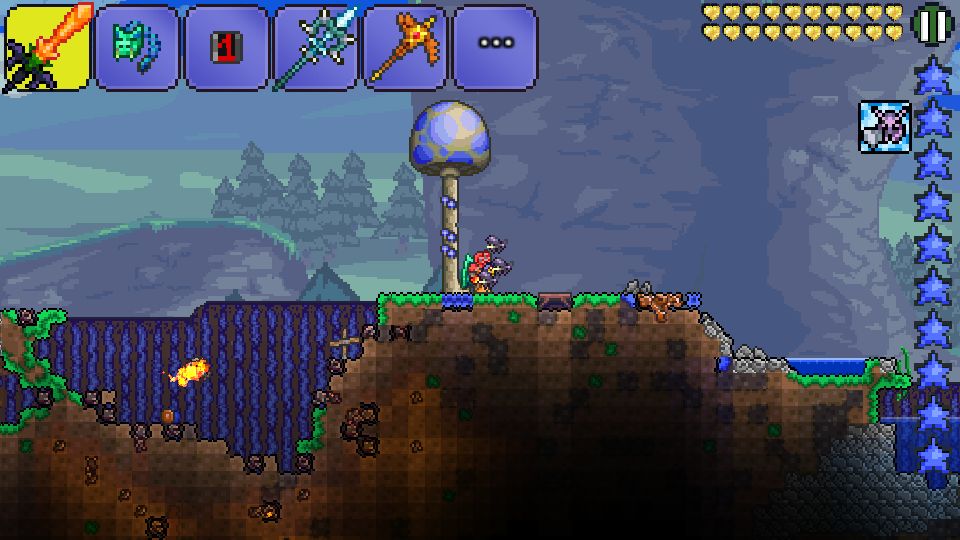
Task: Tap the active buff icon
Action: (x=885, y=127)
